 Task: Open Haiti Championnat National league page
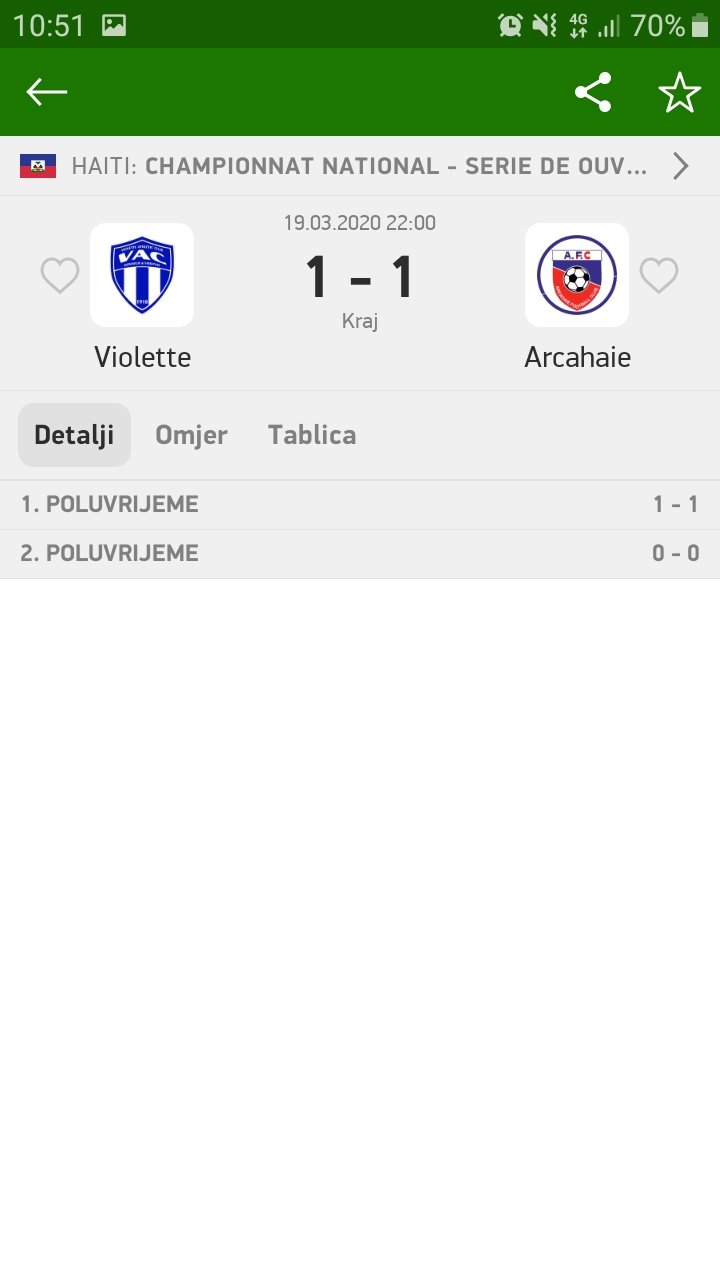(x=360, y=166)
